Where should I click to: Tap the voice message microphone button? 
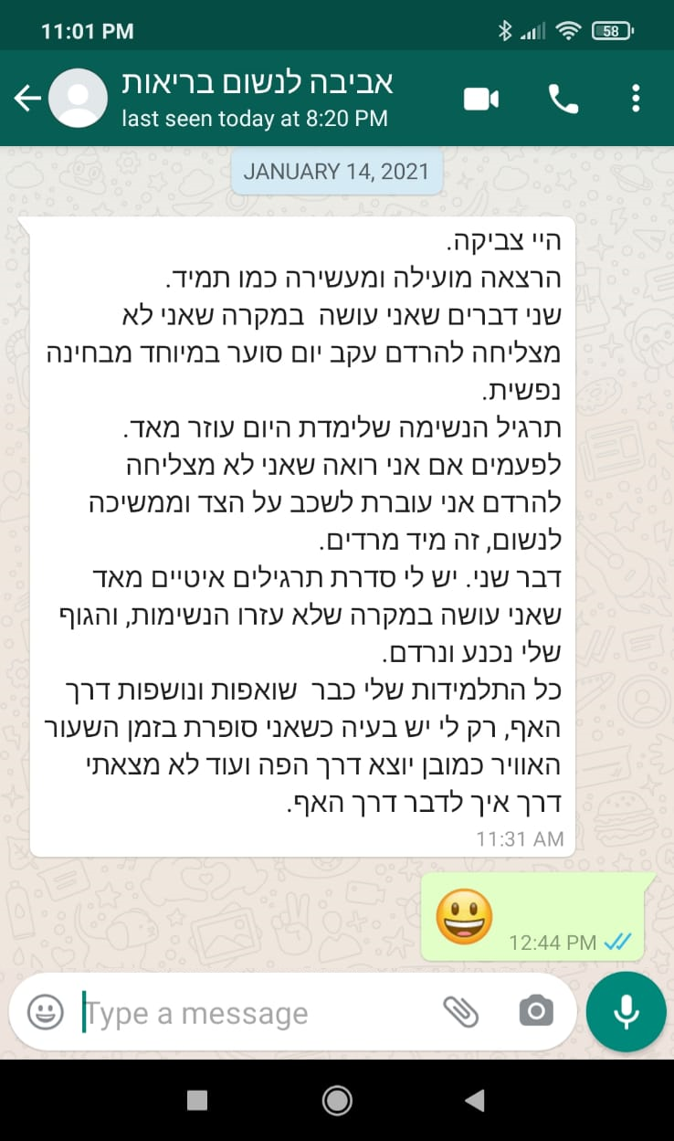coord(626,1011)
